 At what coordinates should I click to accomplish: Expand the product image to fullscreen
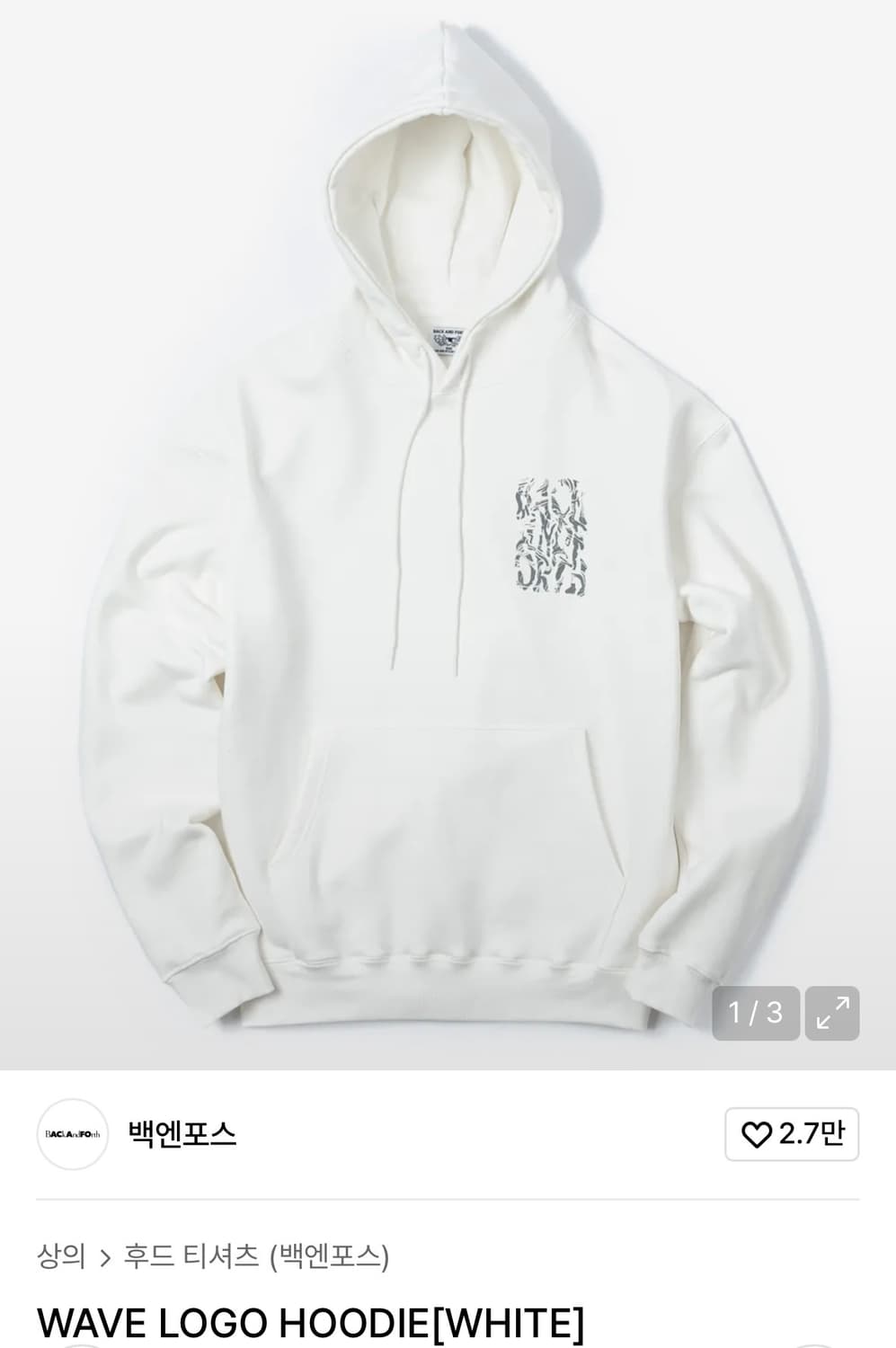coord(831,1013)
